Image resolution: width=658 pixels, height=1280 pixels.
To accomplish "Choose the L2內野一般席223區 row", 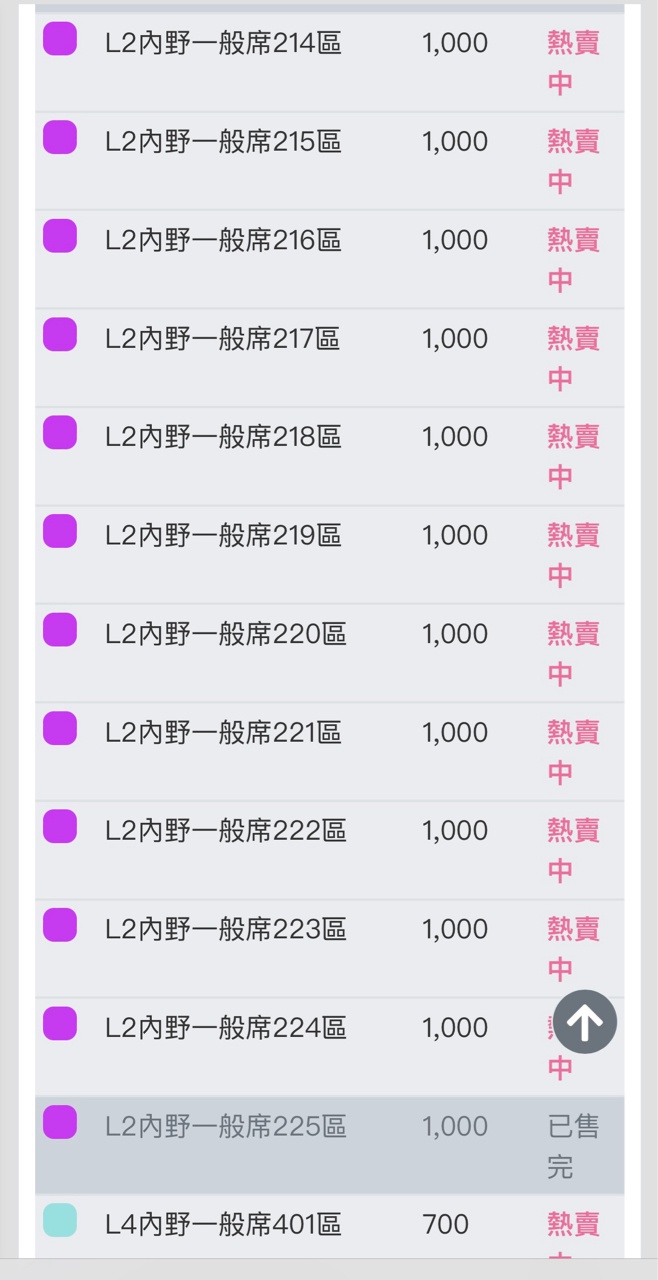I will [225, 930].
